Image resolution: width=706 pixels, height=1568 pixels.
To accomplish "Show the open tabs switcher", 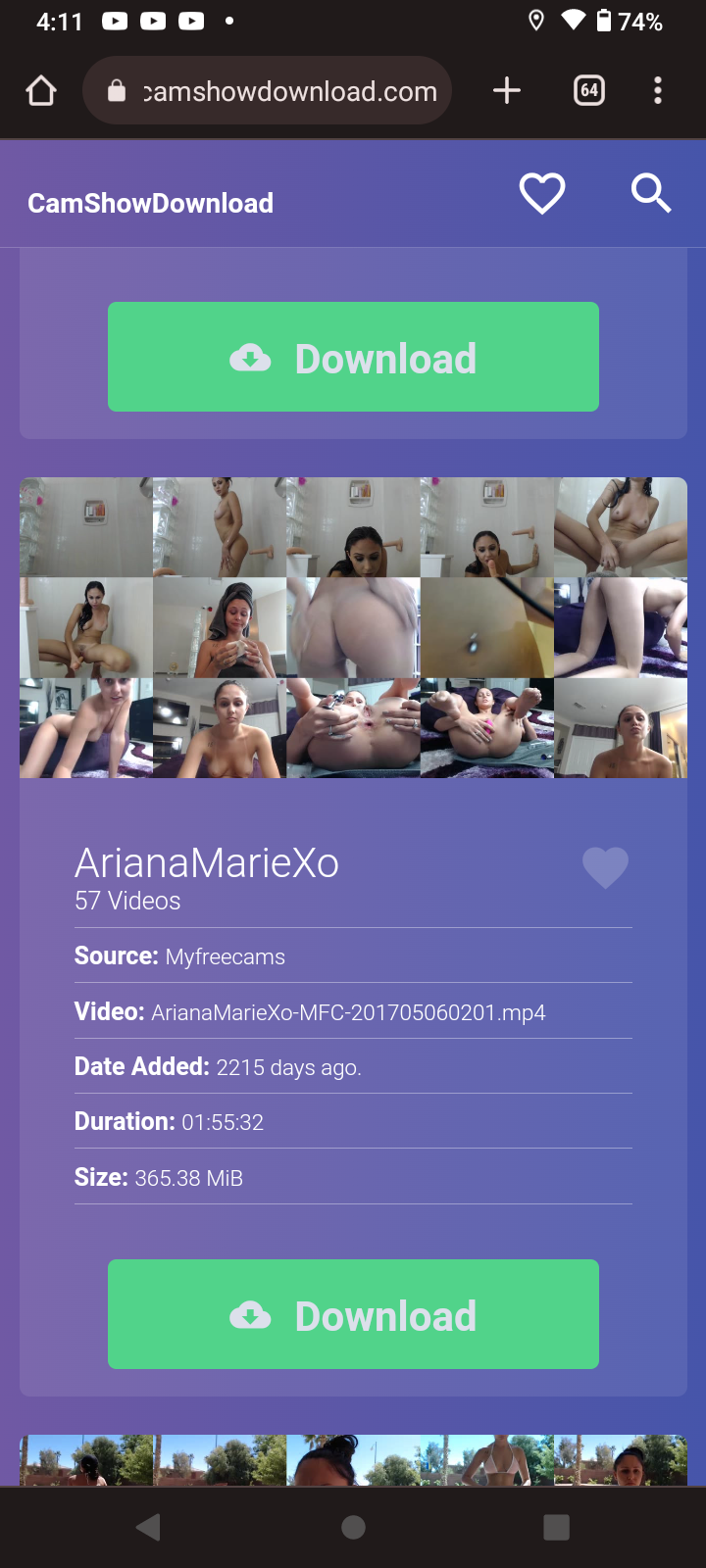I will (588, 91).
